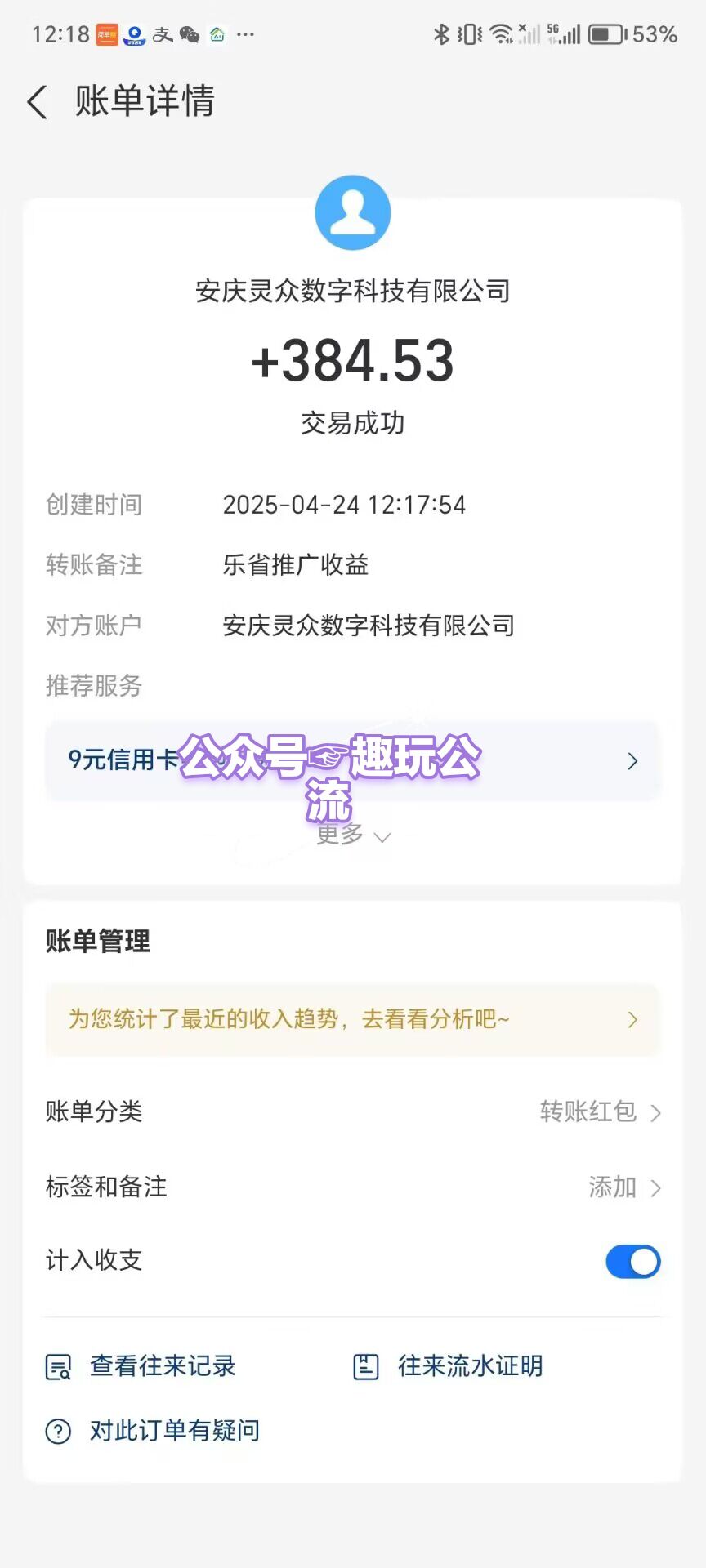
Task: Open 往来流水证明
Action: pos(448,1365)
